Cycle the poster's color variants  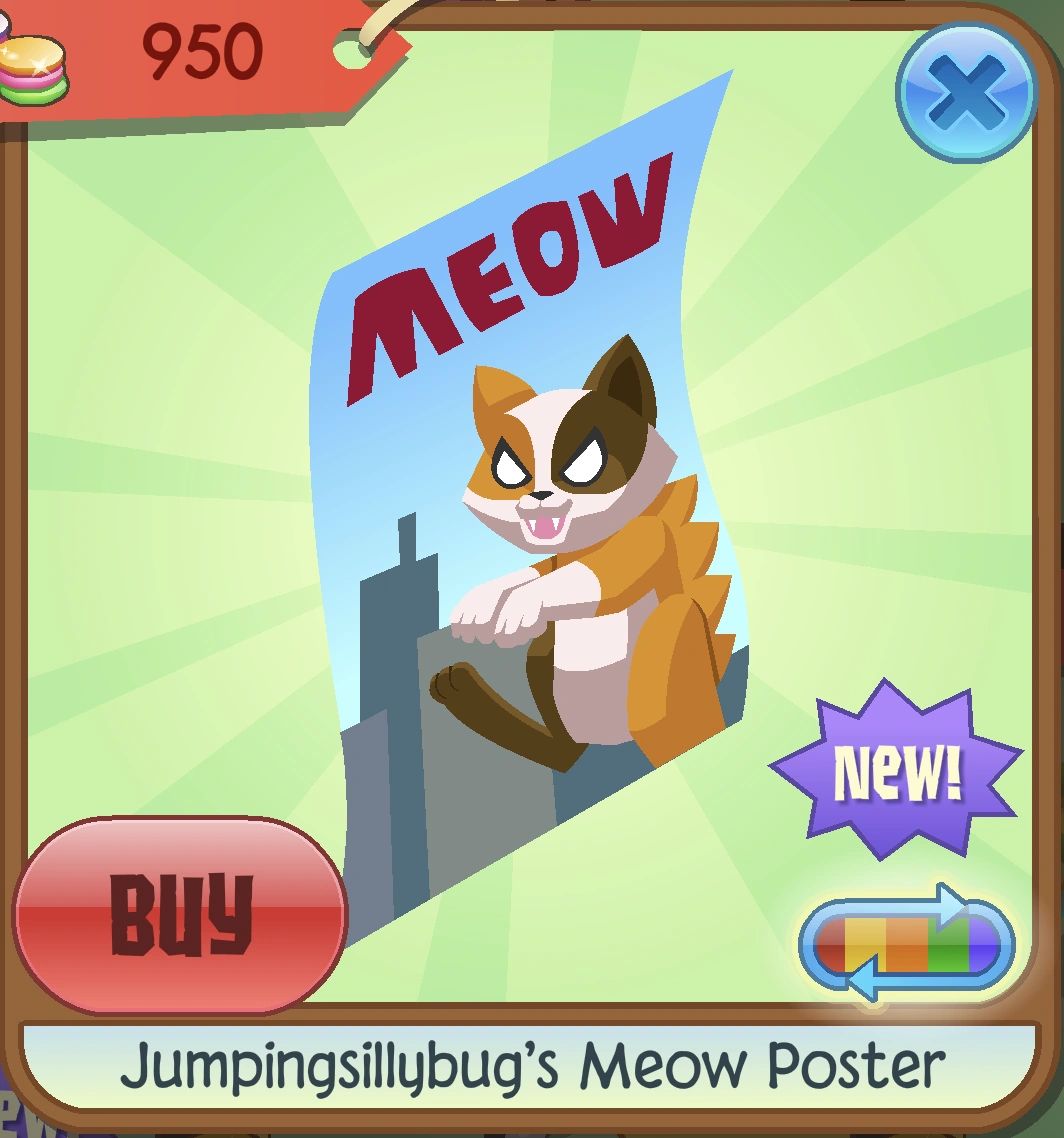point(905,943)
